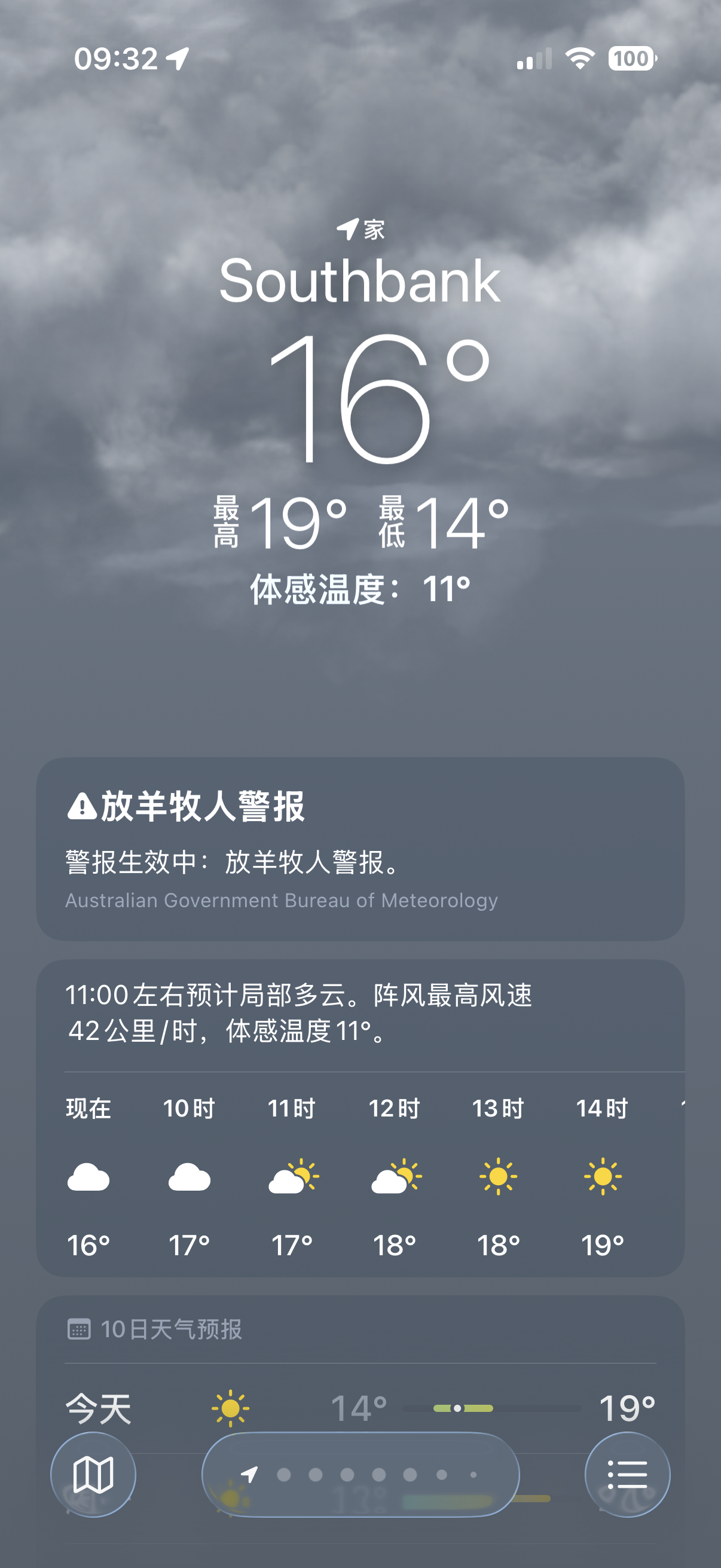
Task: Open the 10日天气预报 card
Action: (360, 1329)
